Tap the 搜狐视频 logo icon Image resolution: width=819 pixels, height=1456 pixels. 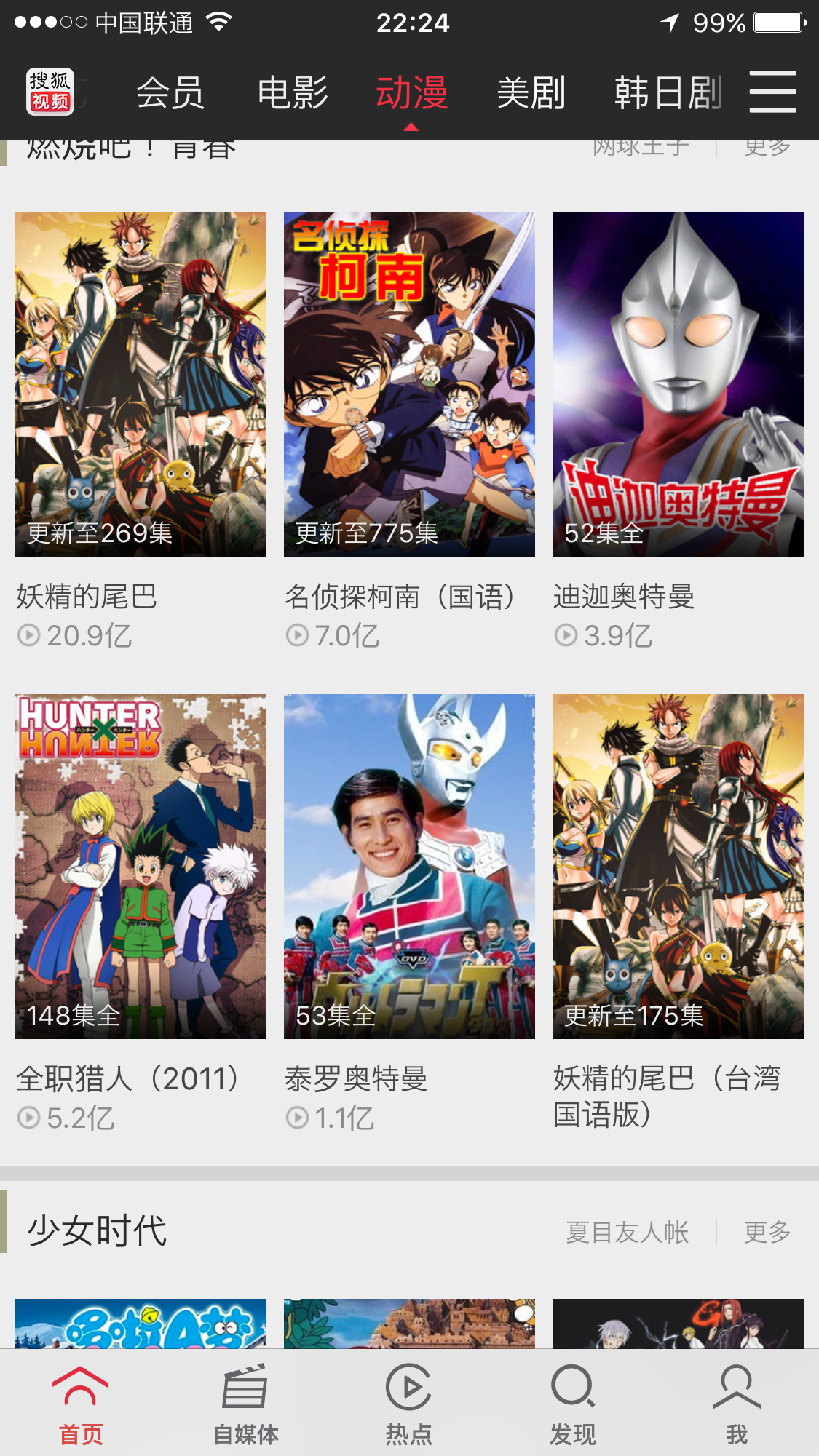pyautogui.click(x=50, y=92)
